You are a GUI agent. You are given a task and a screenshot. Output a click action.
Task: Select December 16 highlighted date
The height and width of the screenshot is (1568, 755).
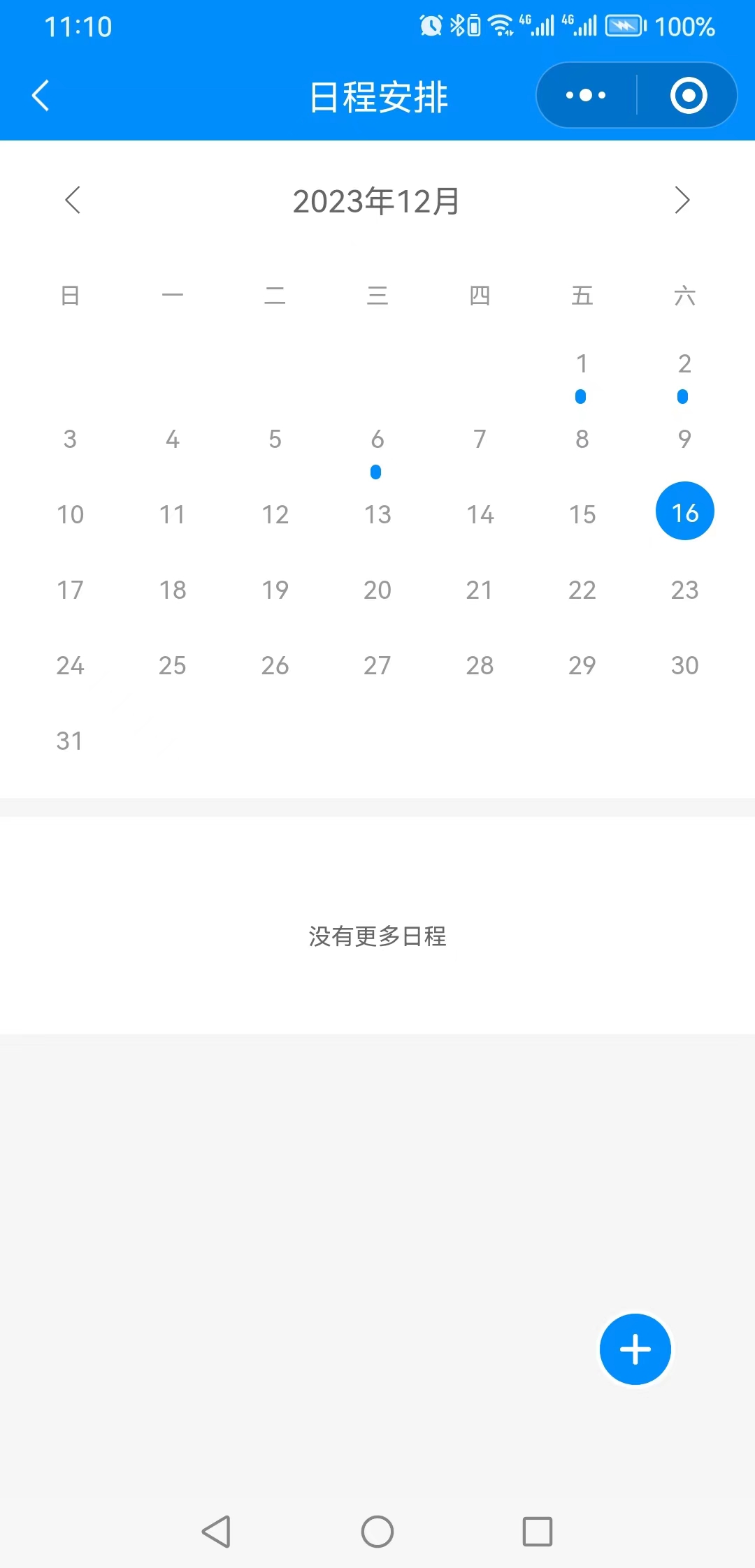point(684,512)
